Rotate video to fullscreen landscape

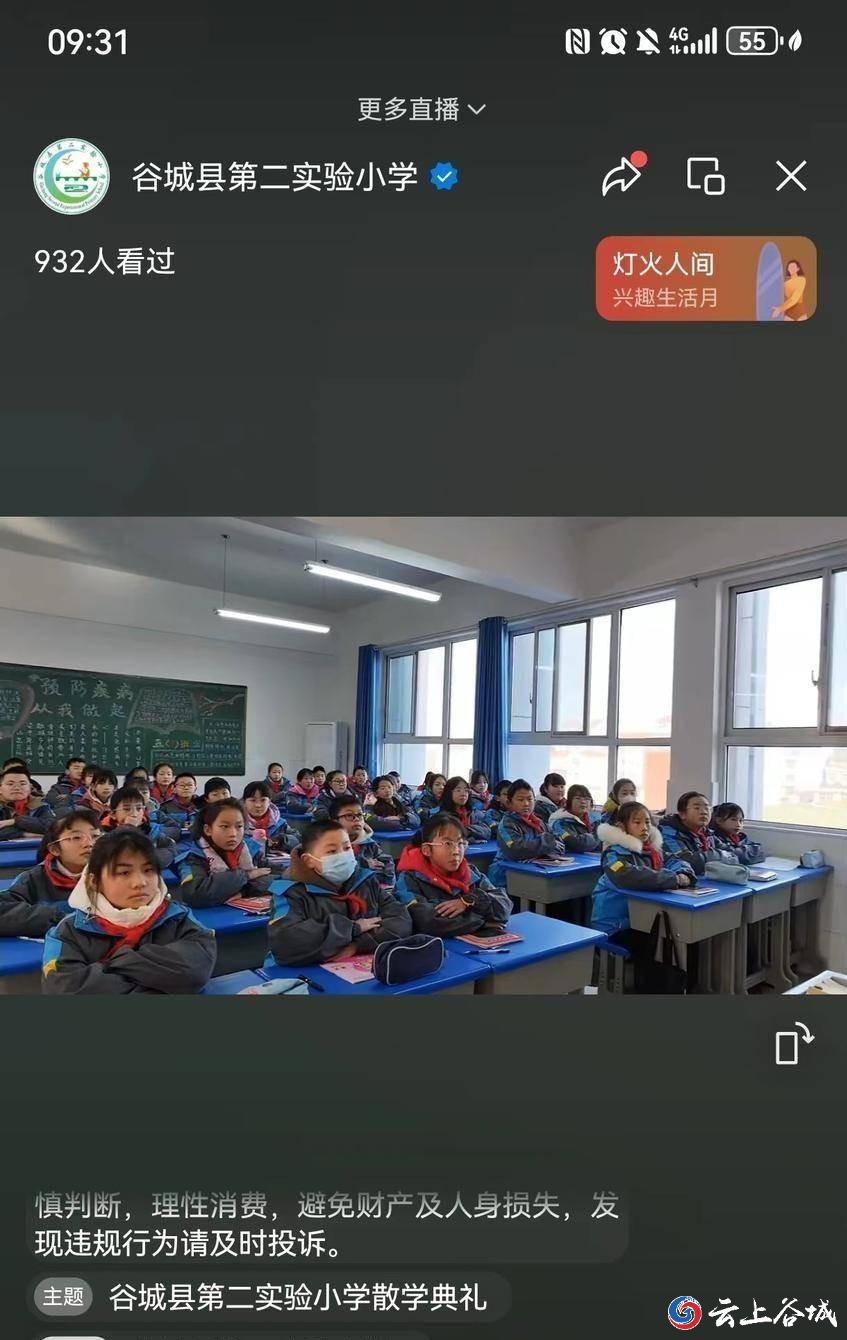point(794,1044)
